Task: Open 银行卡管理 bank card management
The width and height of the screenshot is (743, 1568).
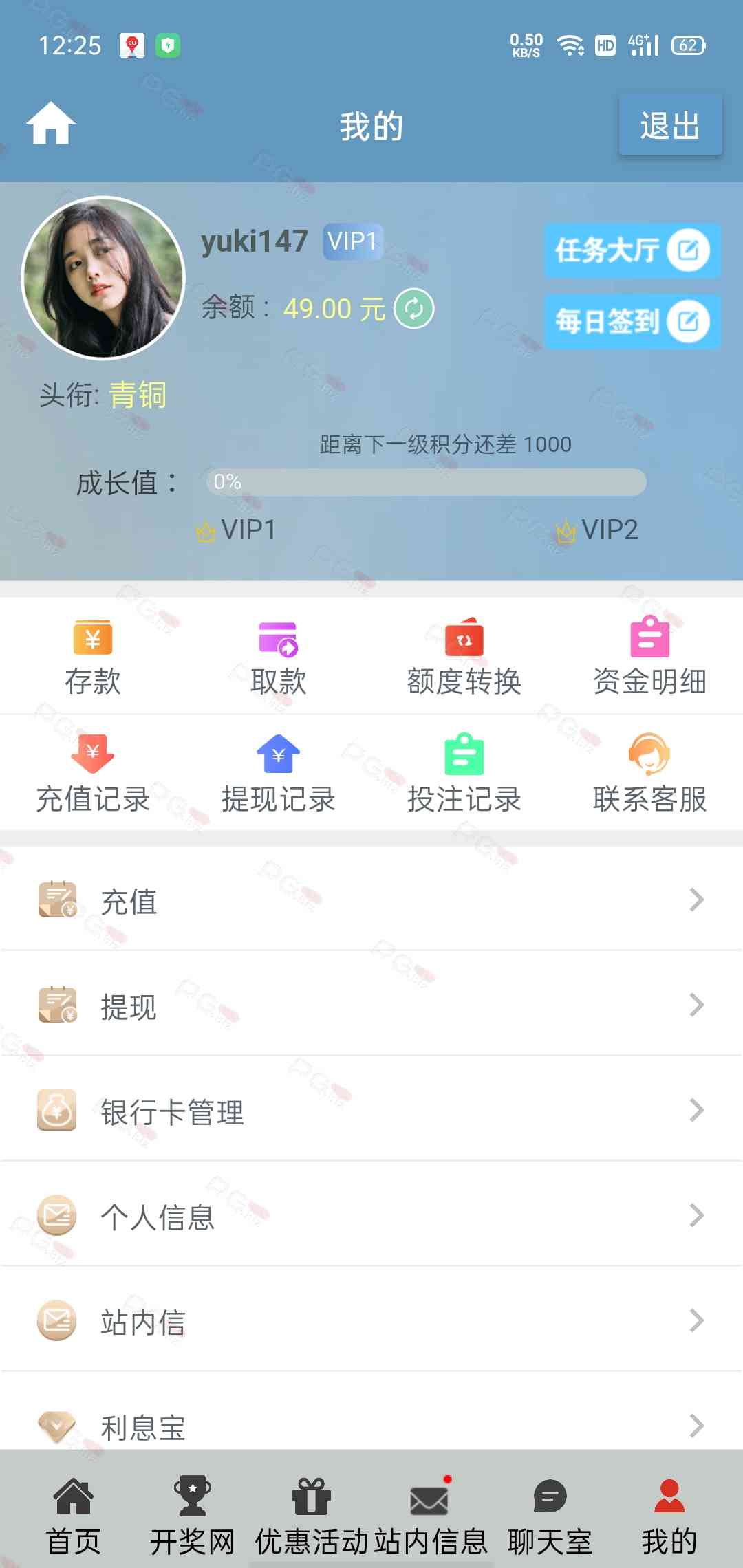Action: point(371,1111)
